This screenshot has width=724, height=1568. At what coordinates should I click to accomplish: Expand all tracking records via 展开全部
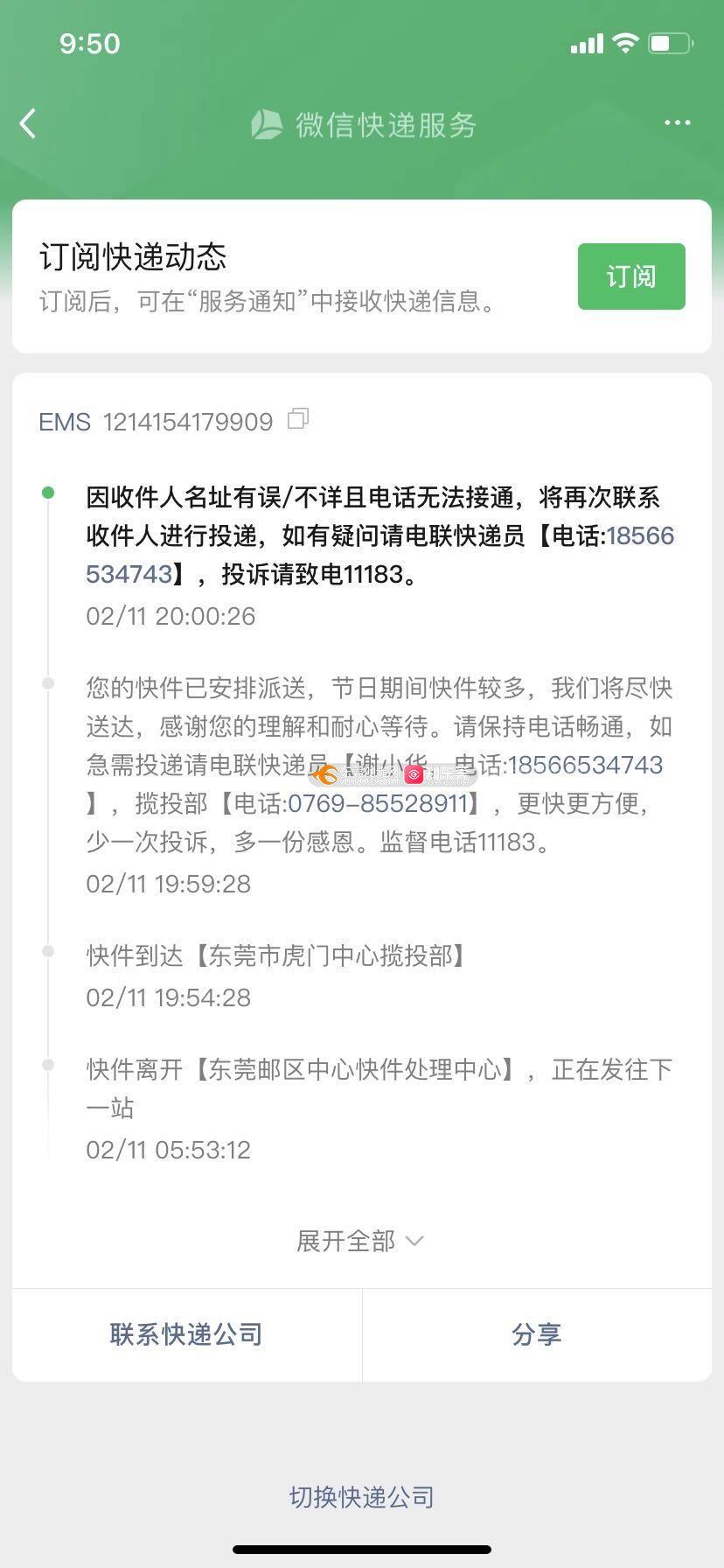(360, 1241)
